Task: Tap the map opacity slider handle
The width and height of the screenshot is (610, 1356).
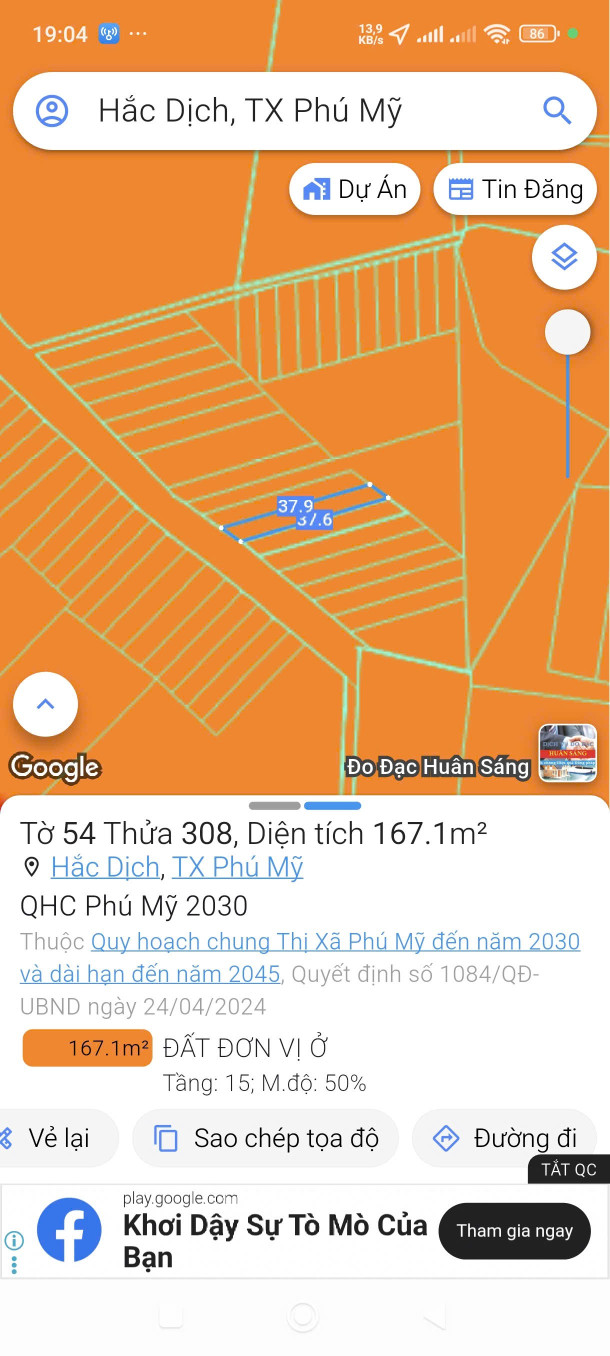Action: pos(567,332)
